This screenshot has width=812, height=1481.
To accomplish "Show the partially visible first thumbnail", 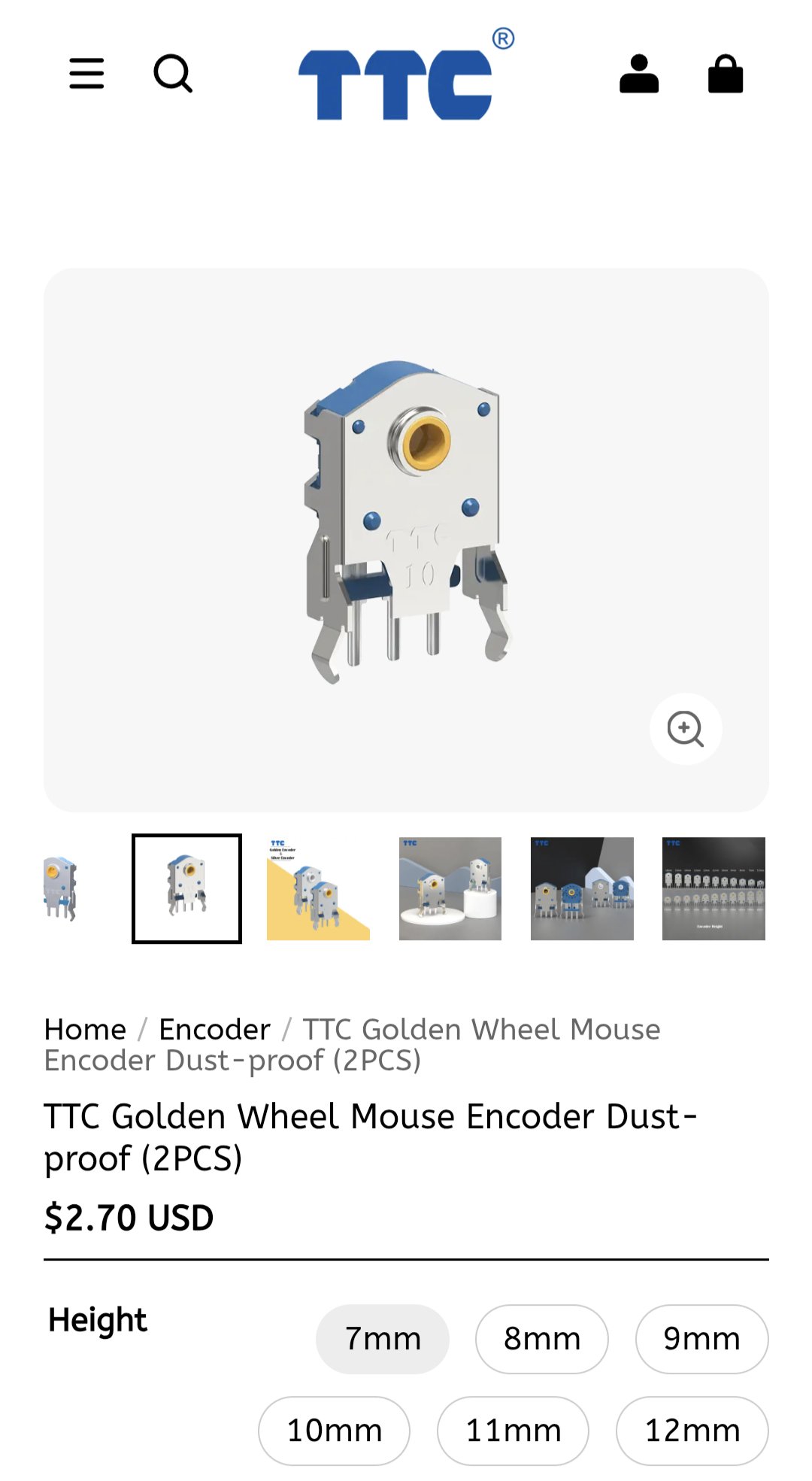I will pos(62,888).
